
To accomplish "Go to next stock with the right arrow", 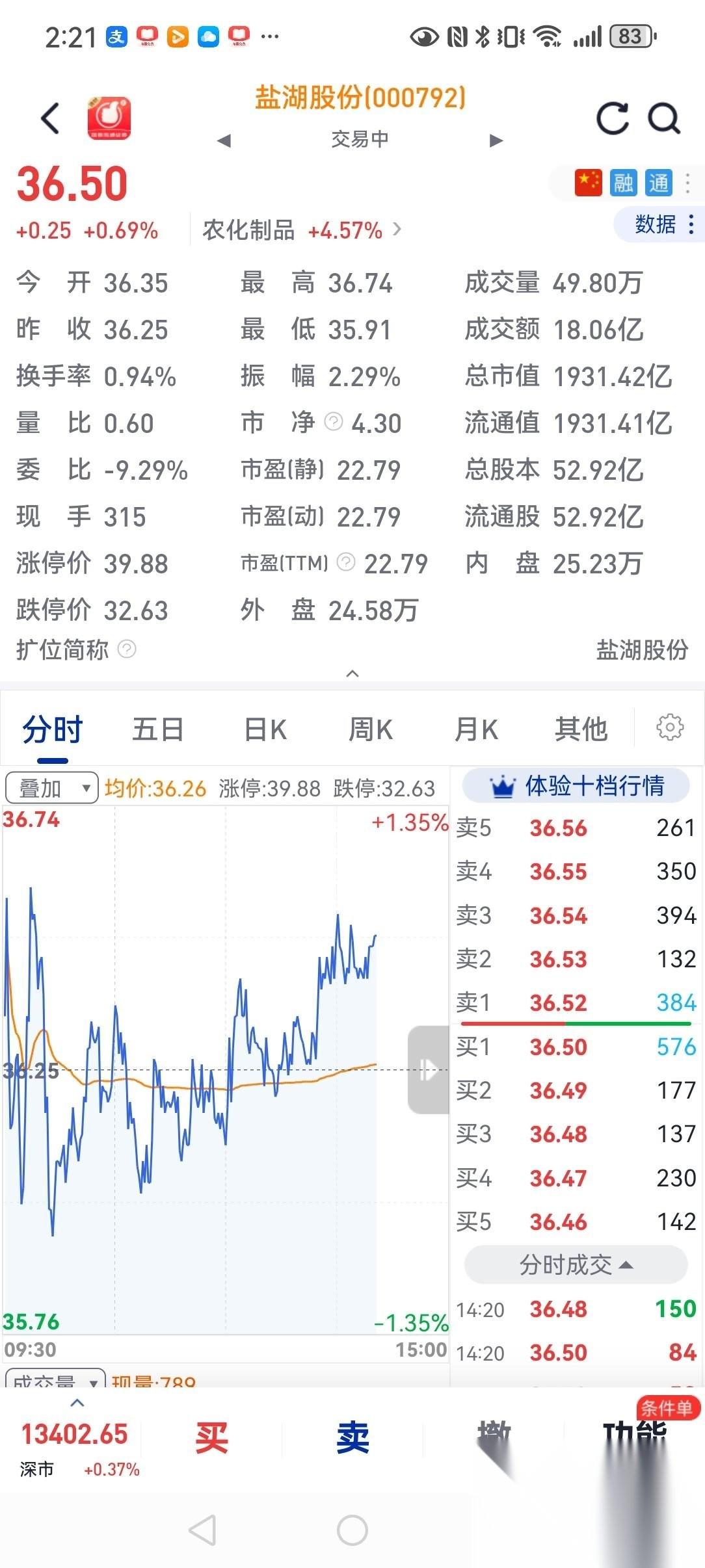I will [x=496, y=139].
